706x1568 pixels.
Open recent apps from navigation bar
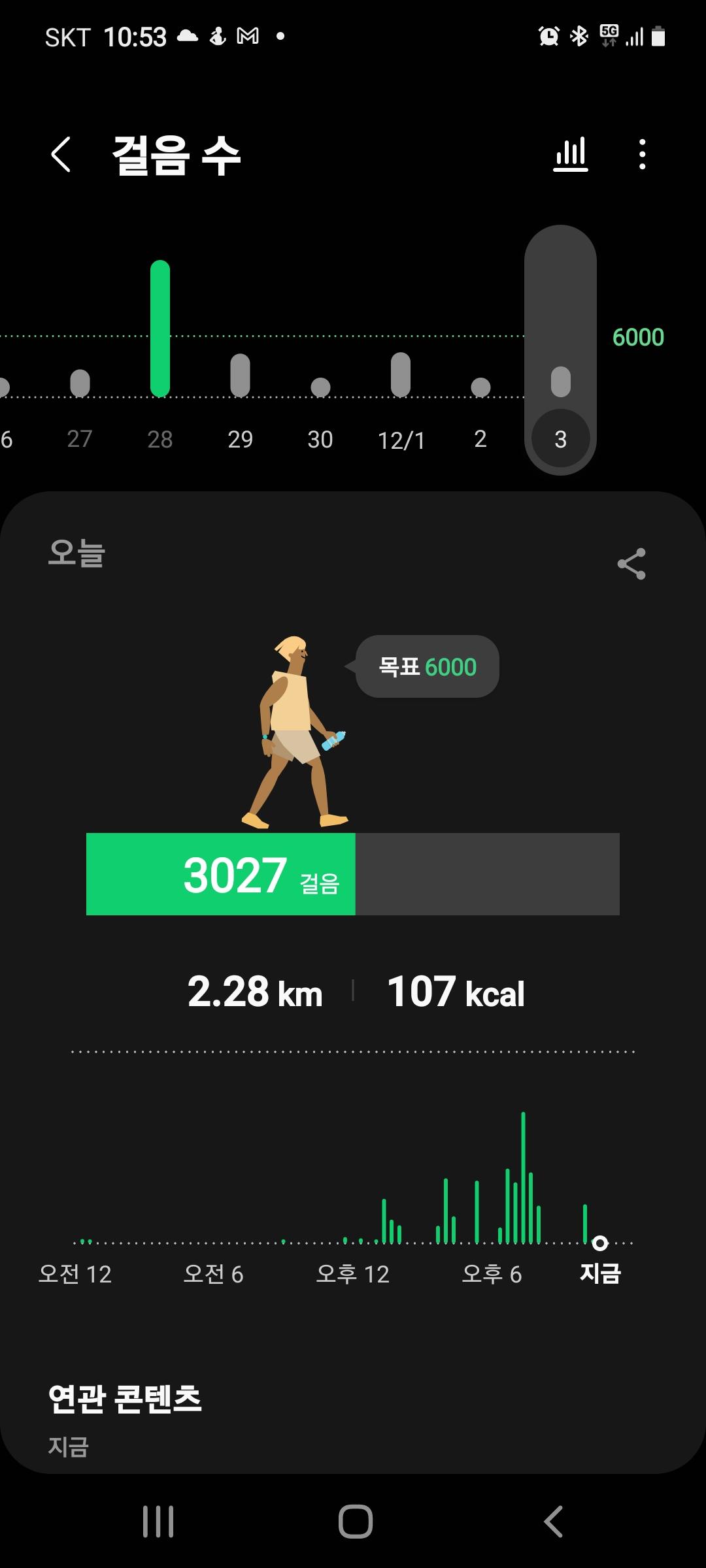(158, 1522)
